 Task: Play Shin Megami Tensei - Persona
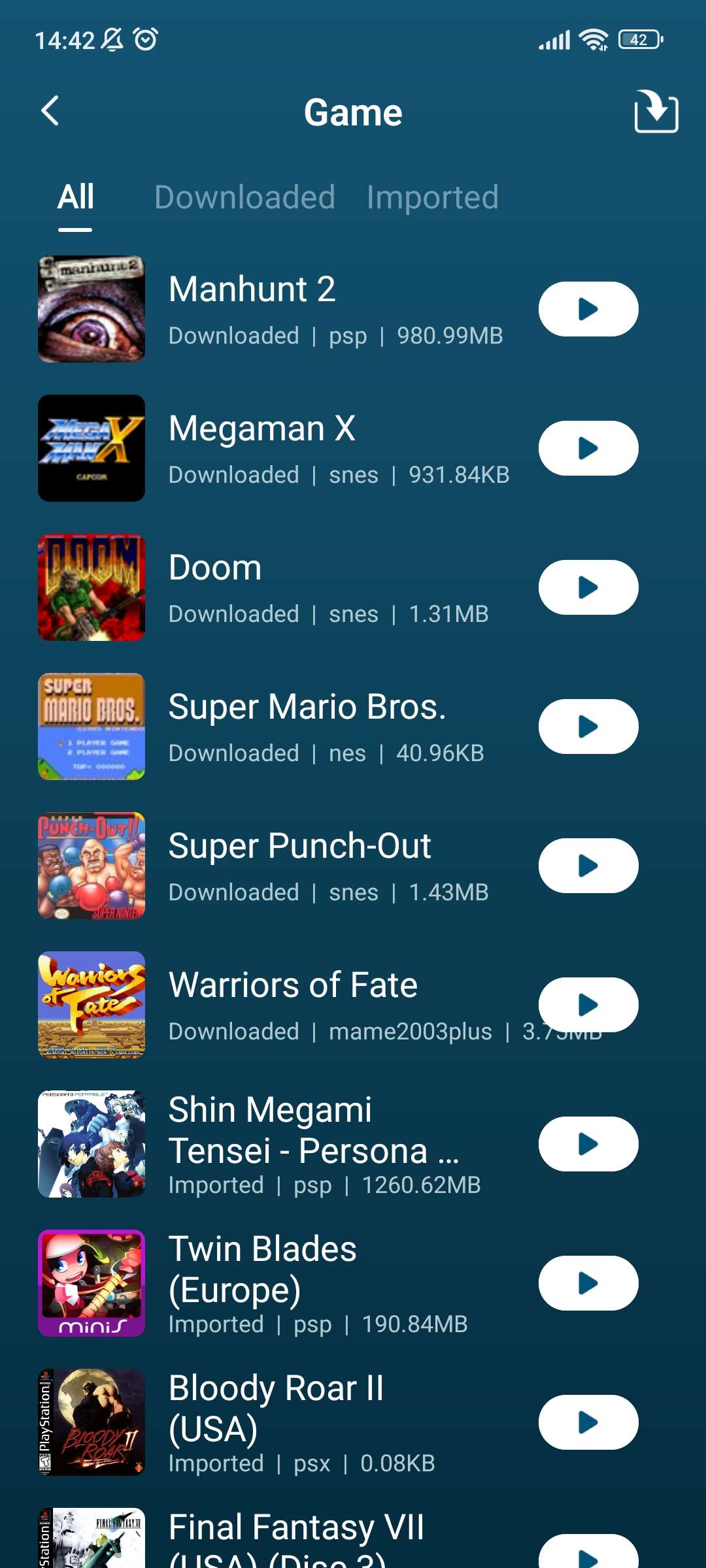pos(588,1144)
